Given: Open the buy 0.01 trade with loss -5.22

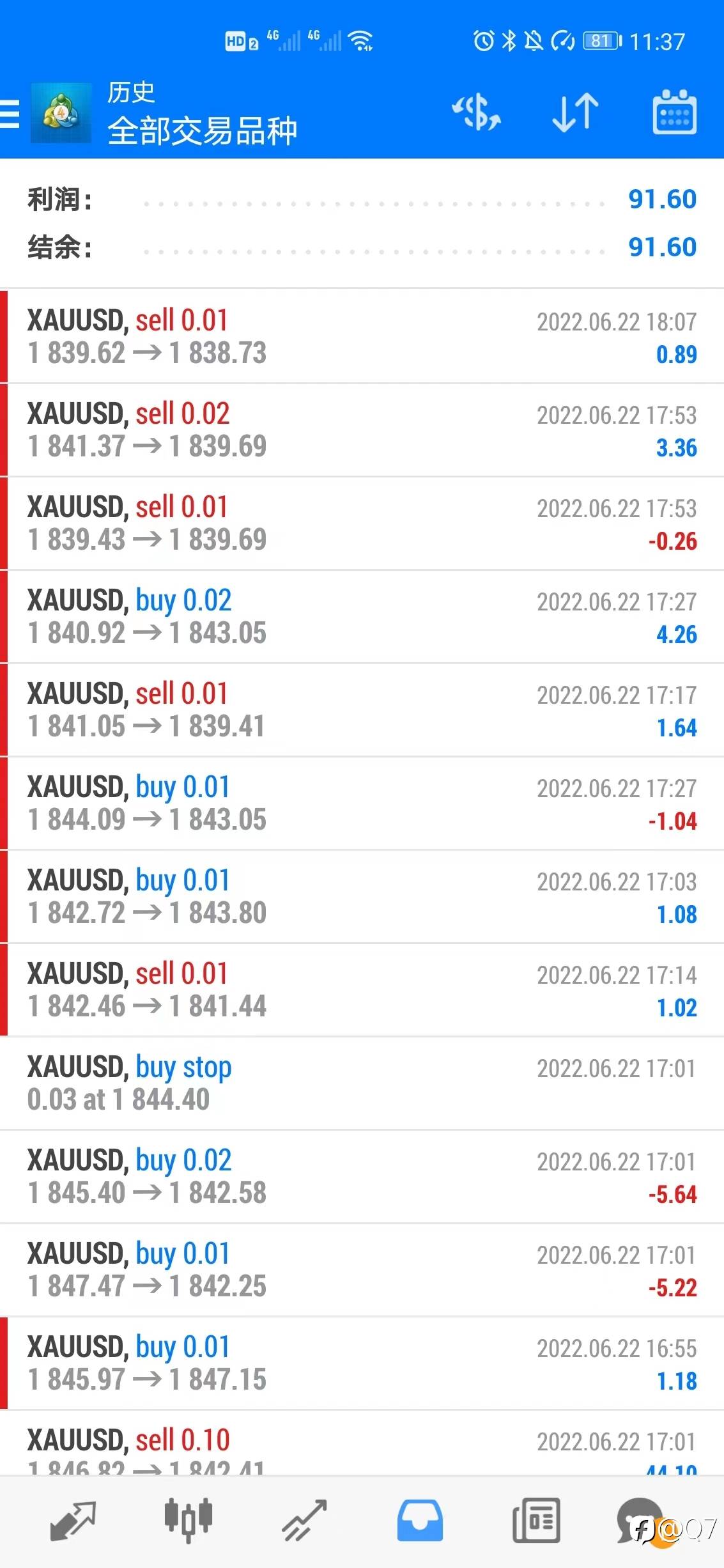Looking at the screenshot, I should (362, 1269).
